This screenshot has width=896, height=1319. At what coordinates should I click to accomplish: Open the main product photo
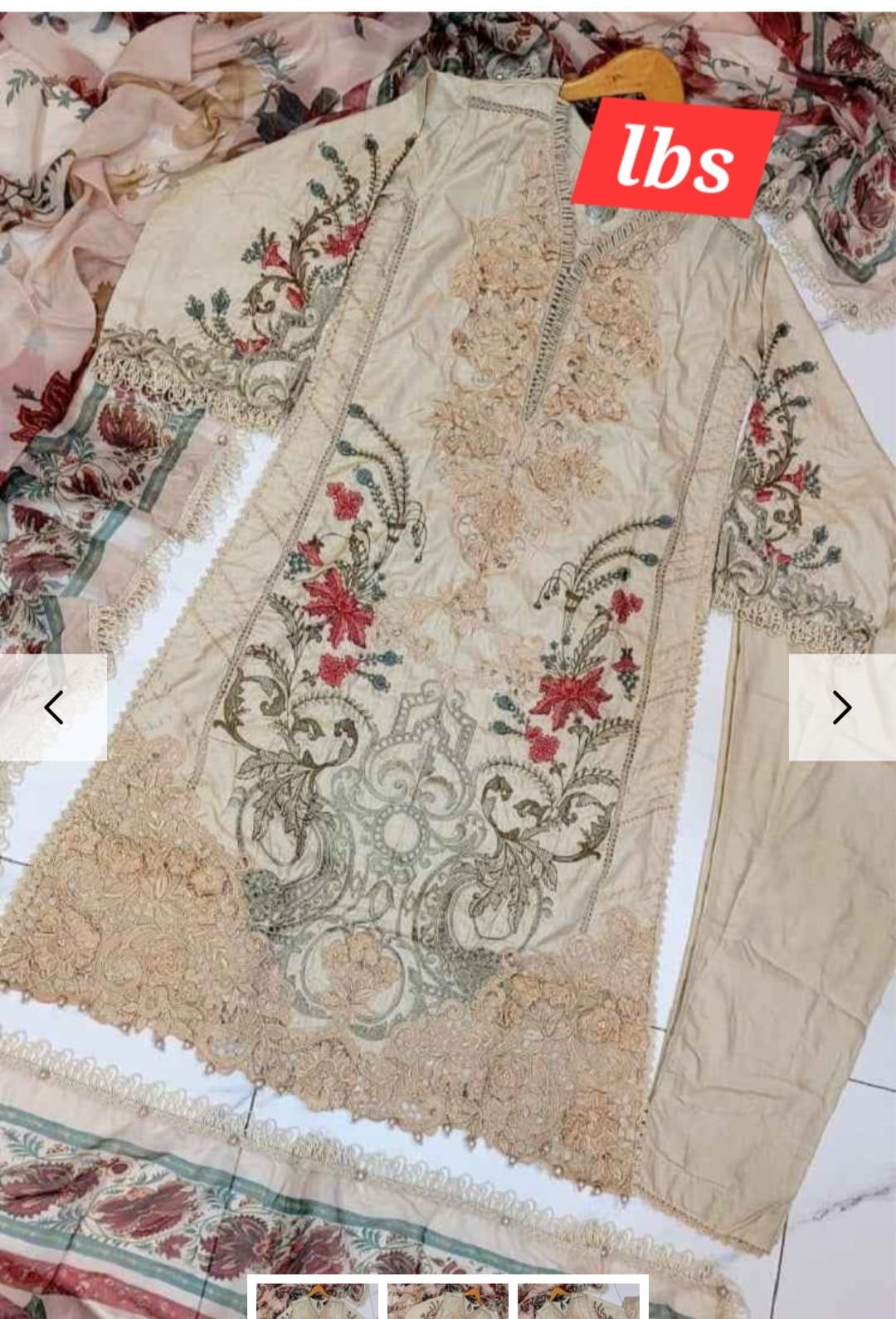point(448,581)
